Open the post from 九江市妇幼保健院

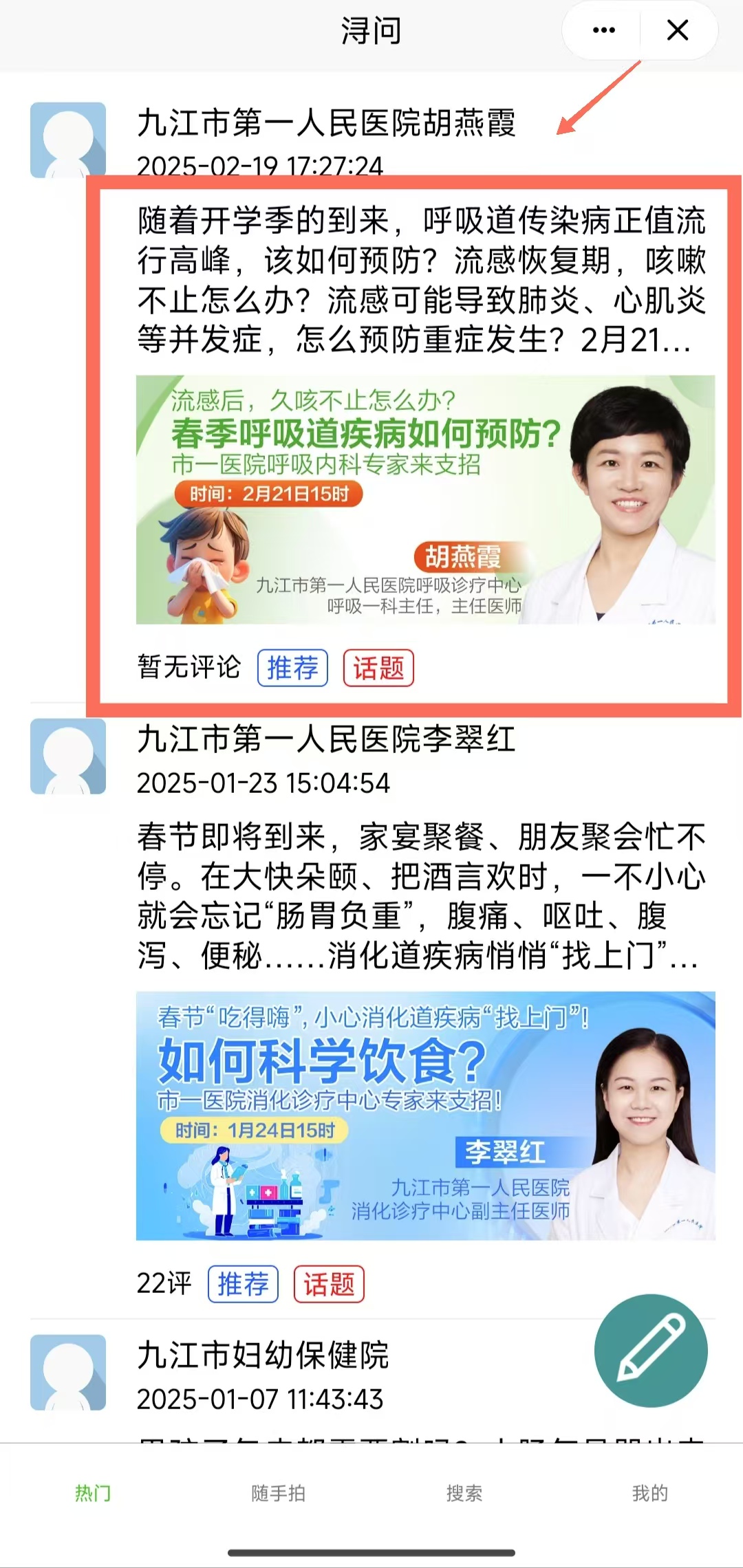coord(263,1355)
